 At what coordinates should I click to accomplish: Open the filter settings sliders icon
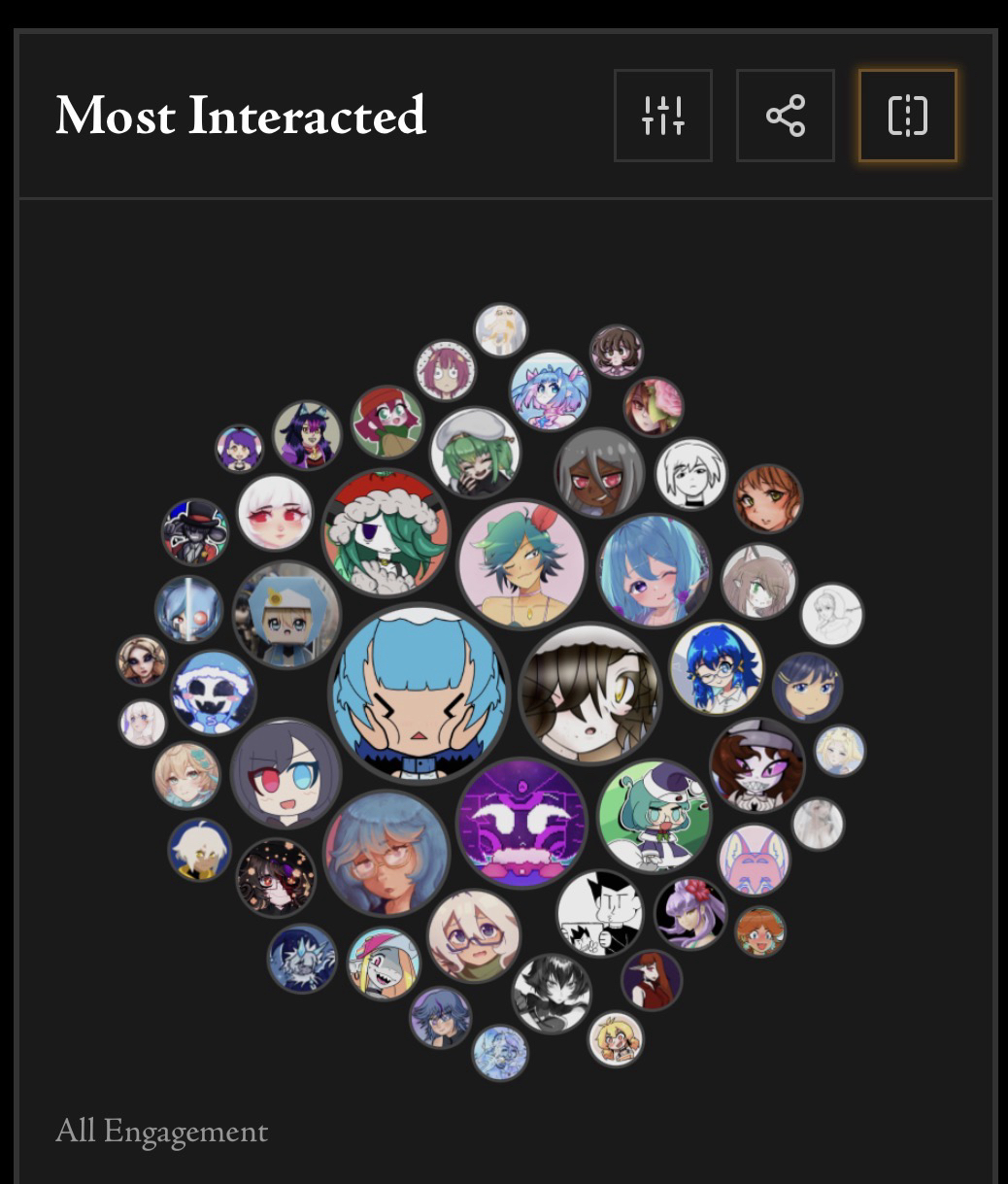[663, 116]
